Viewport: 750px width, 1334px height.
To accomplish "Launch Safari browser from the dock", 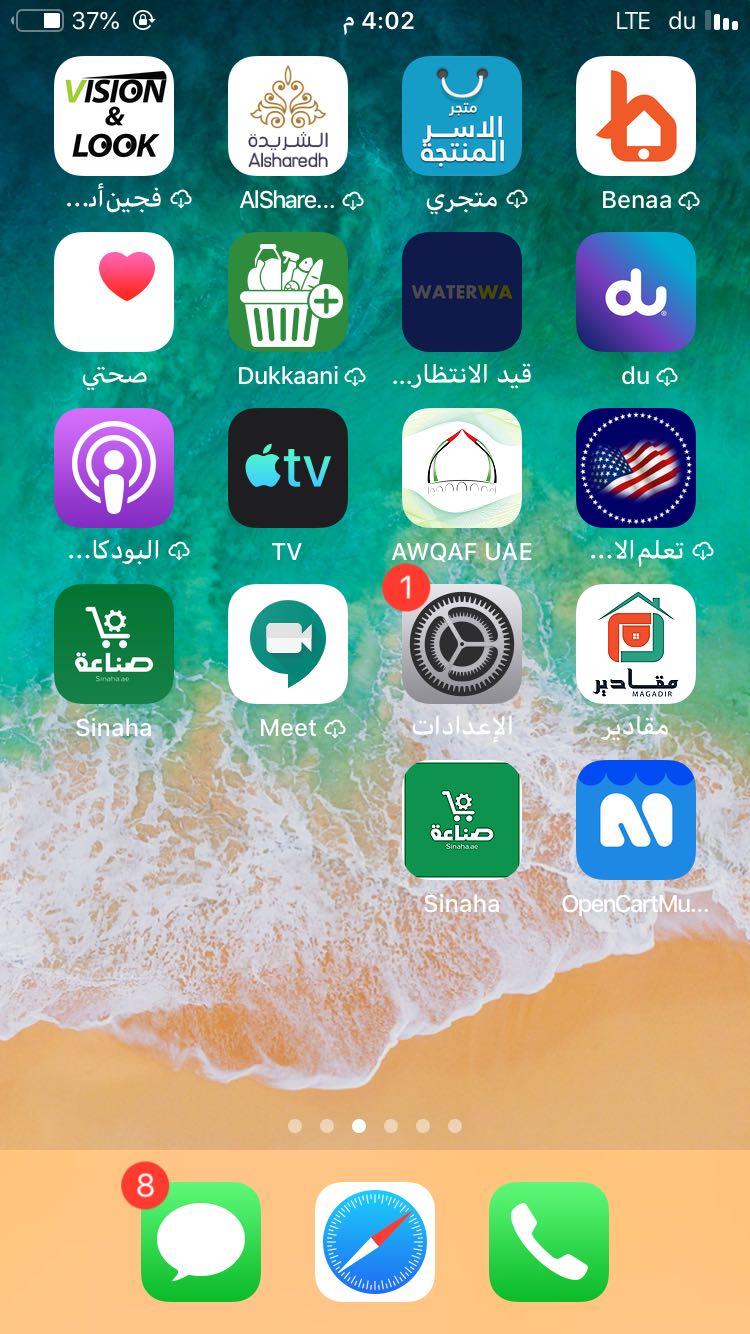I will (x=375, y=1242).
